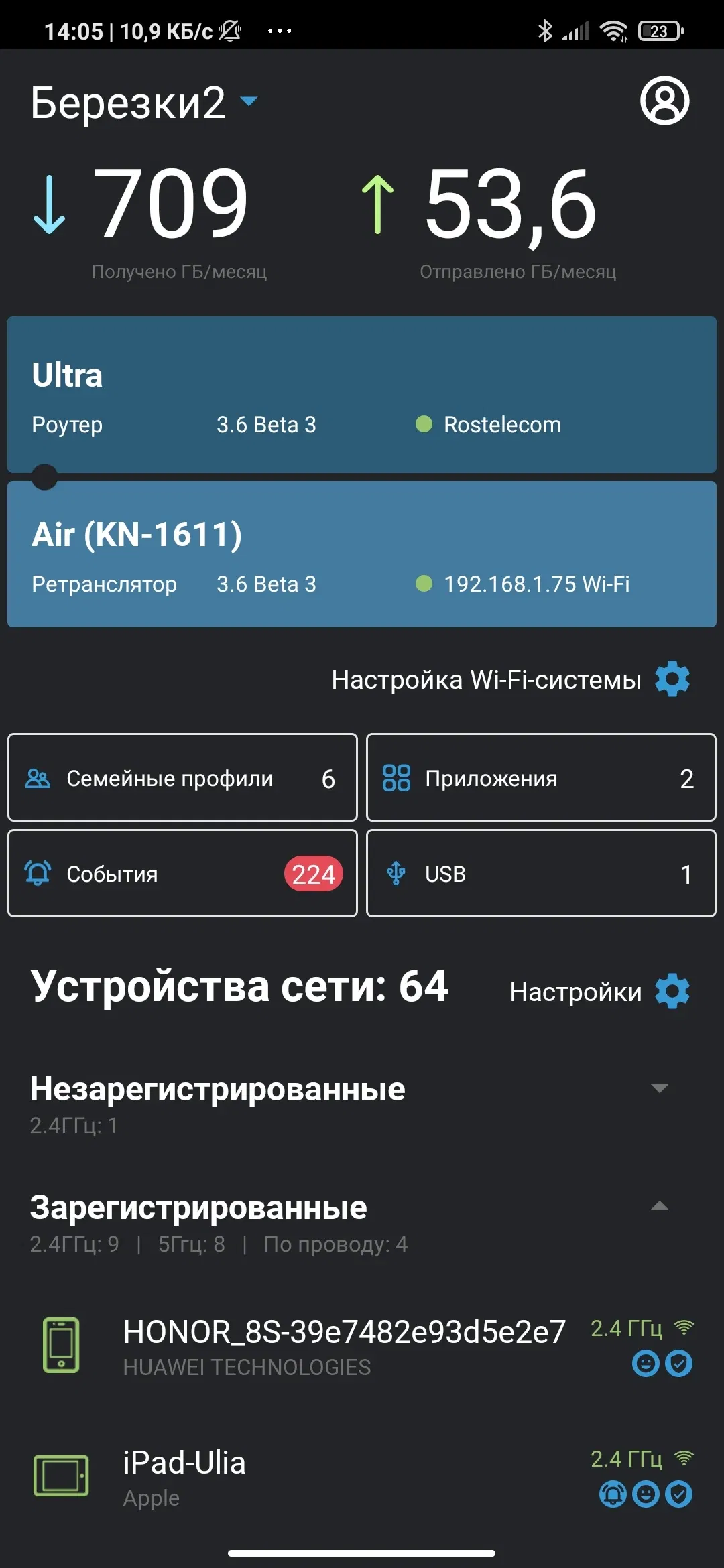Open the Приложения tile
This screenshot has height=1568, width=724.
coord(541,778)
